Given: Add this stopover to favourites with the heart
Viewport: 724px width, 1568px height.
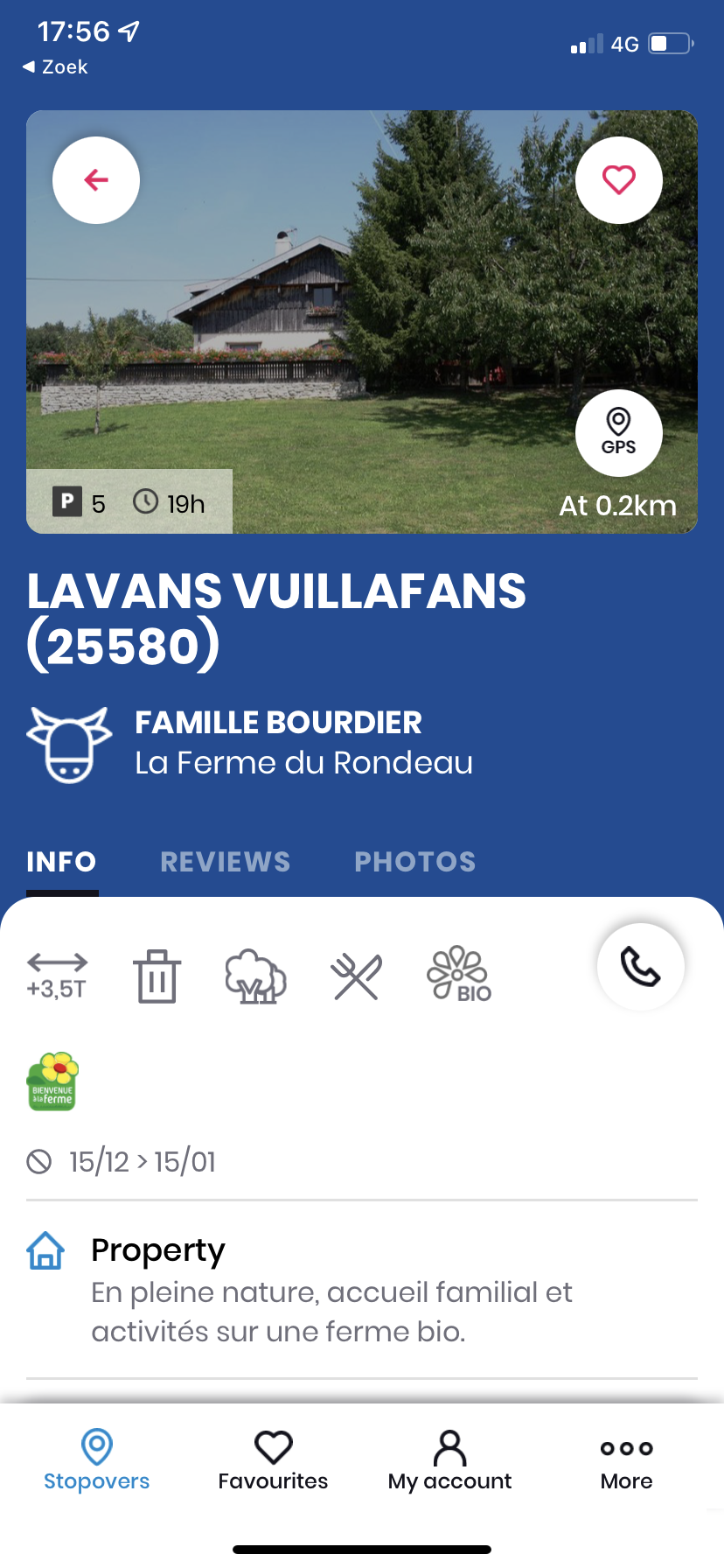Looking at the screenshot, I should pyautogui.click(x=618, y=180).
